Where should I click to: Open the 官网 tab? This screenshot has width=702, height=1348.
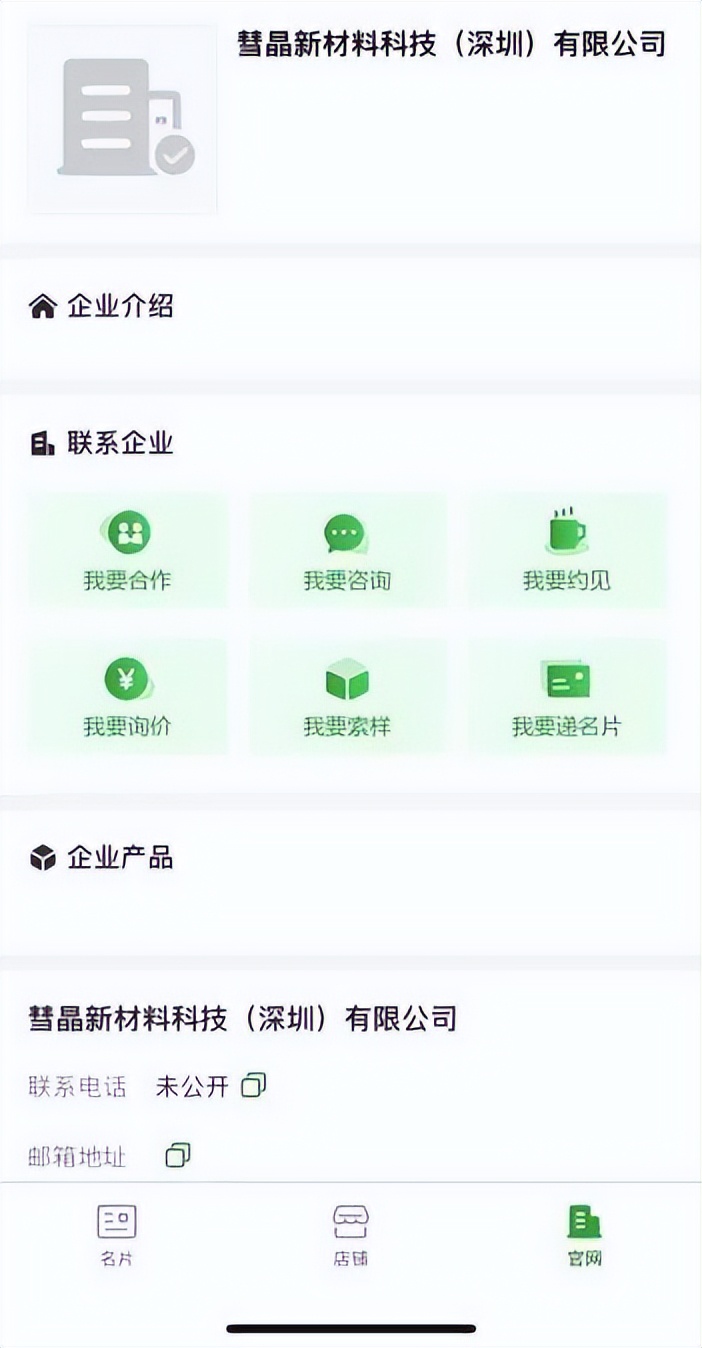tap(585, 1235)
